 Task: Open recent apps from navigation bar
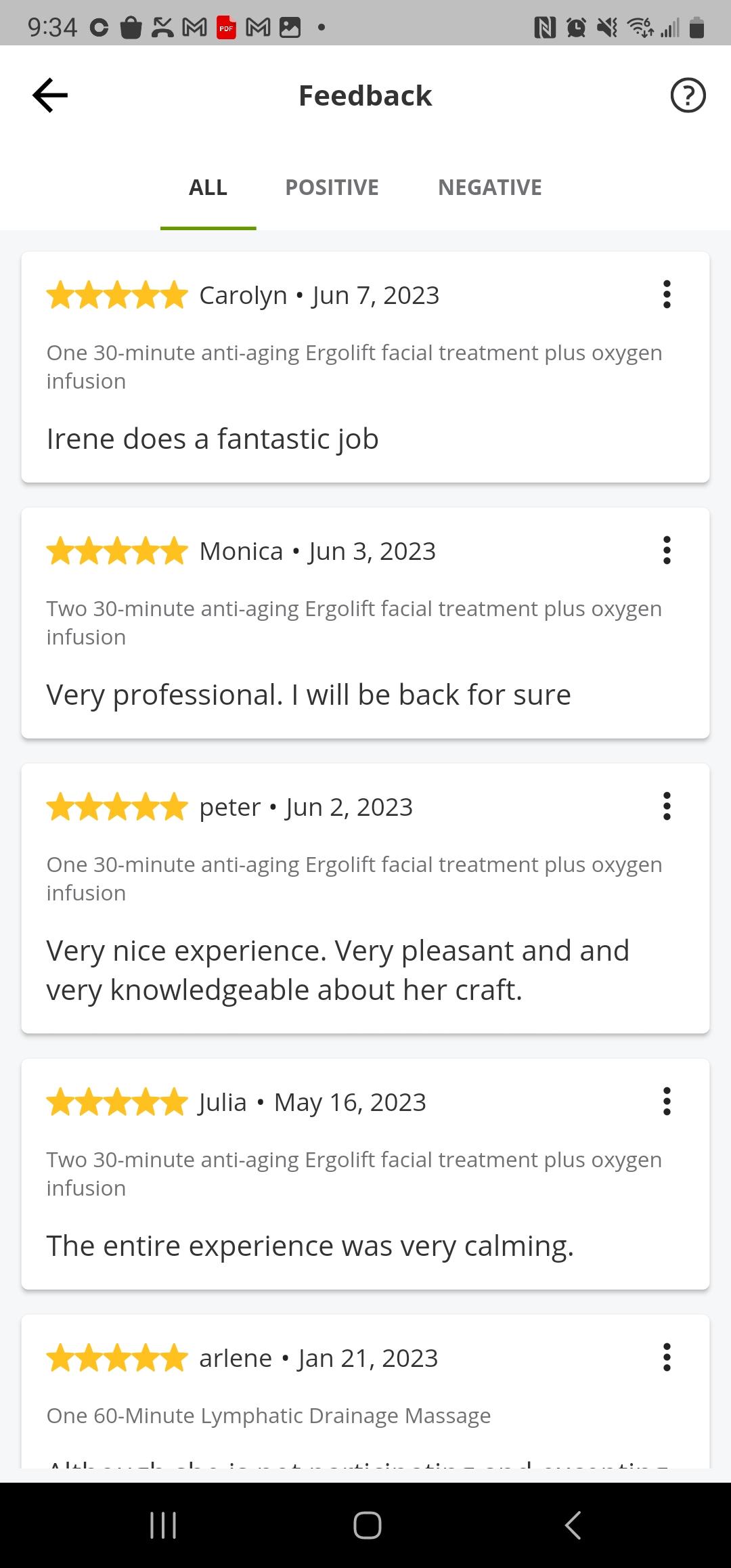(x=162, y=1525)
